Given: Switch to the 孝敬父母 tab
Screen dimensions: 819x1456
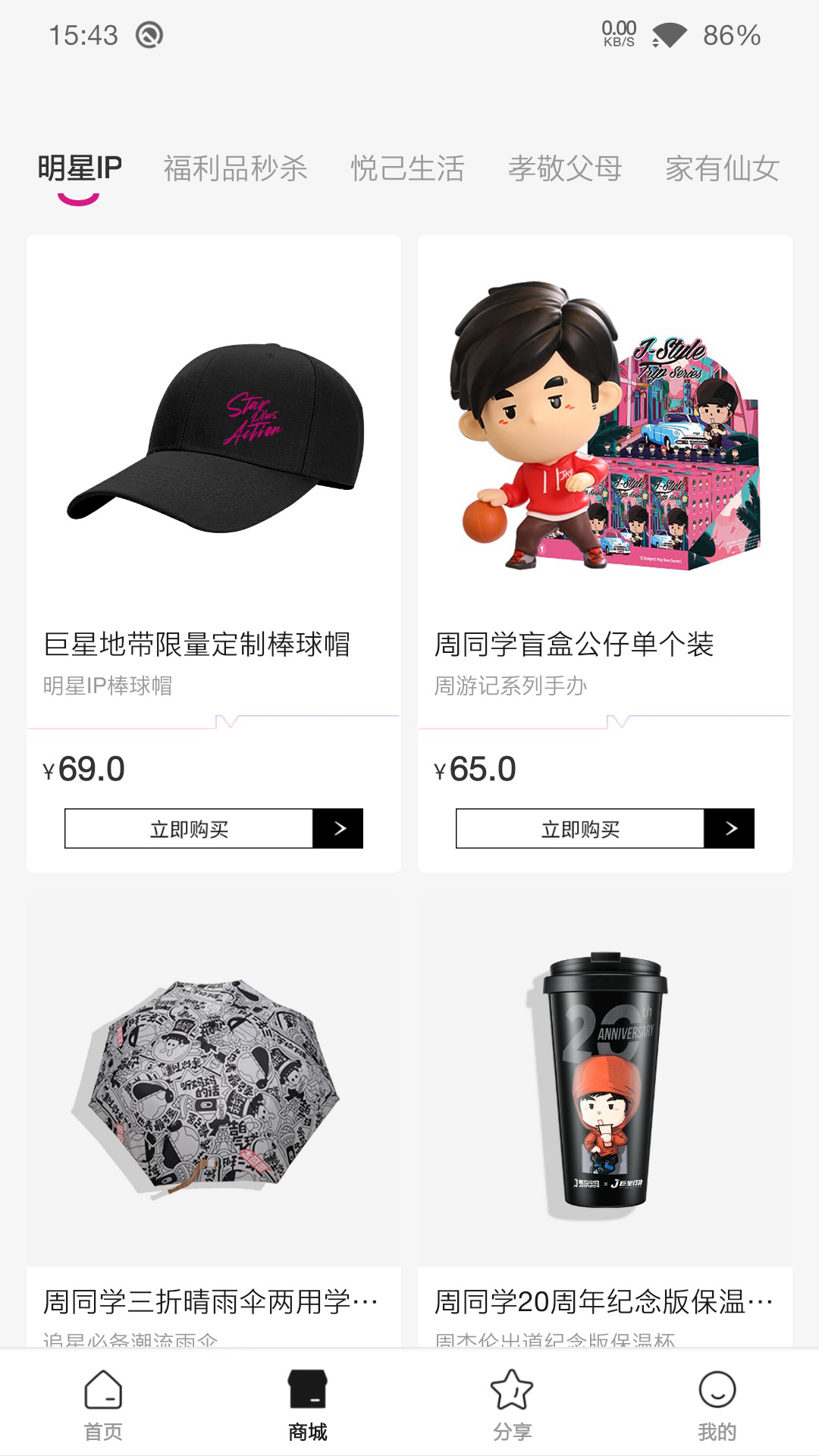Looking at the screenshot, I should point(565,168).
